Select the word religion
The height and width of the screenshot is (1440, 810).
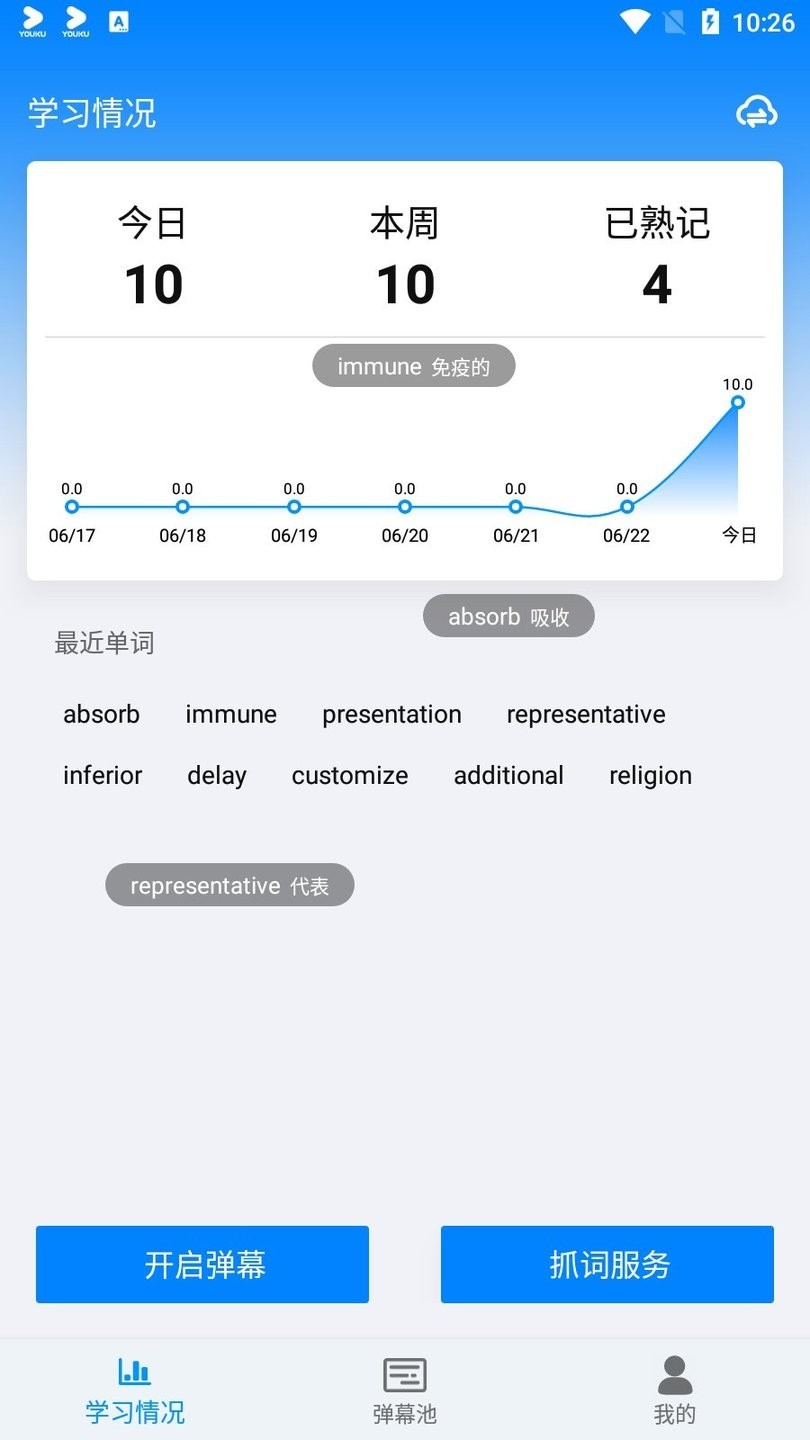click(x=650, y=775)
